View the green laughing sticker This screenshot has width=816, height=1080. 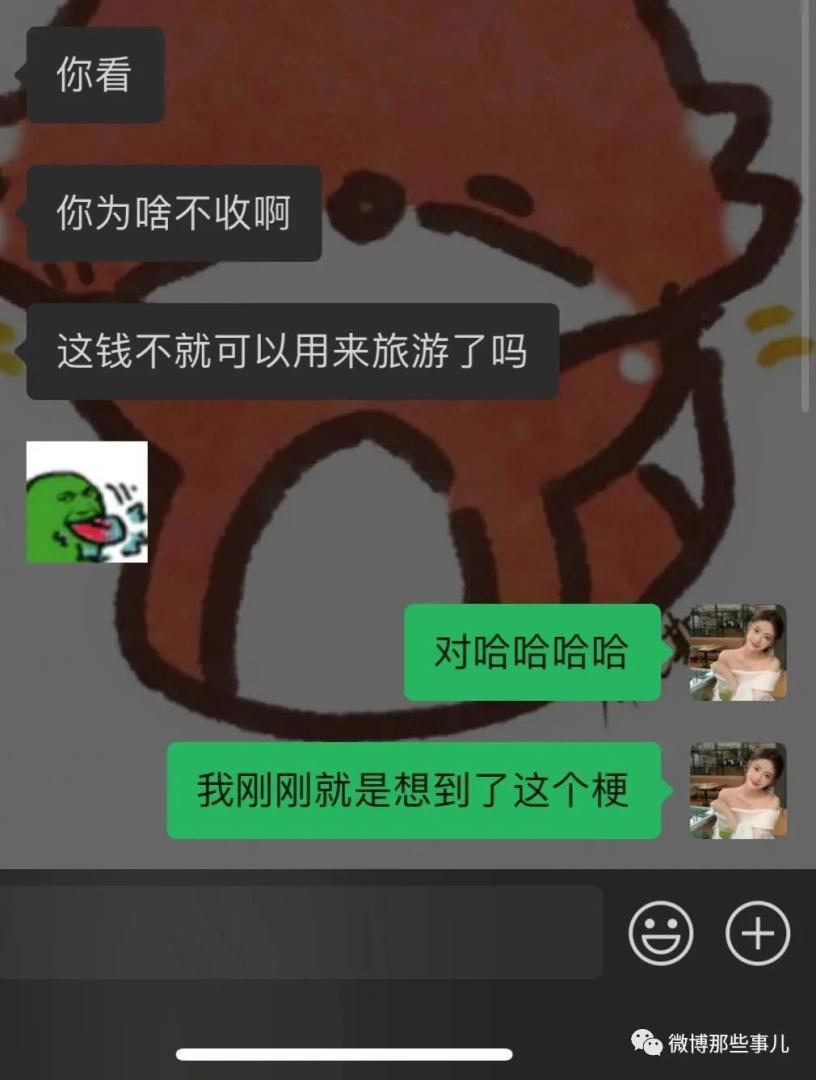(x=87, y=502)
